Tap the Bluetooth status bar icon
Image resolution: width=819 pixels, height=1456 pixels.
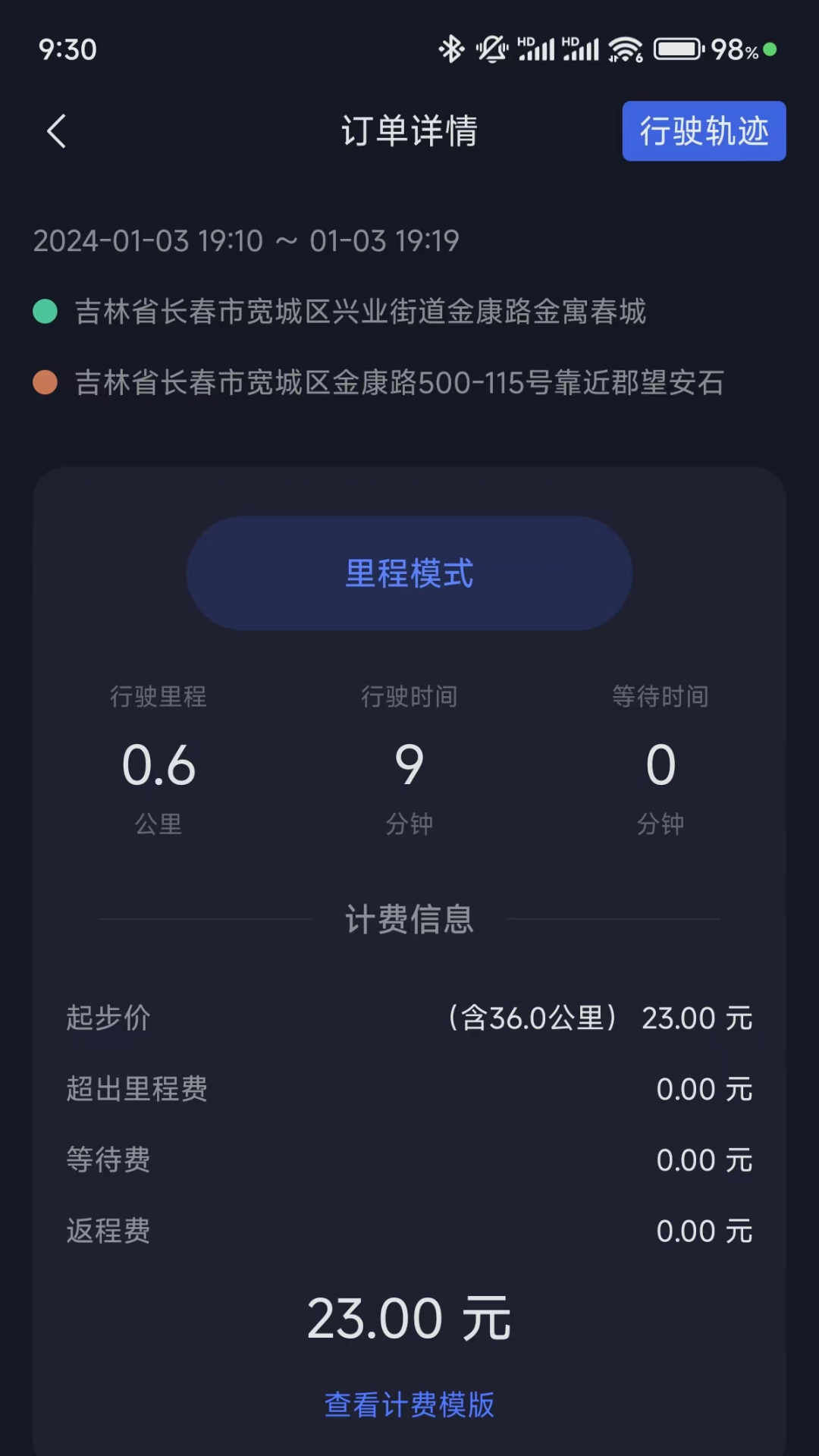[450, 48]
